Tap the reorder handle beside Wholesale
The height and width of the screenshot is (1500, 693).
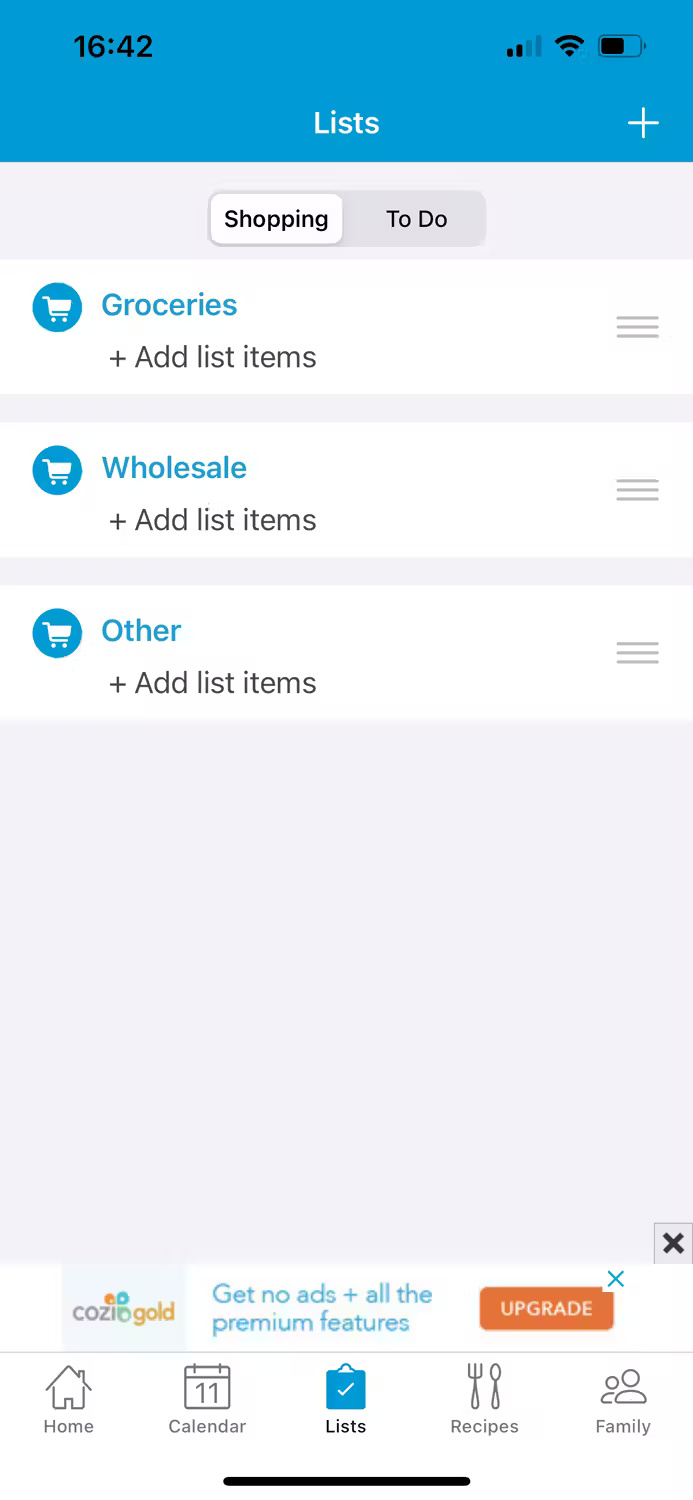click(637, 490)
